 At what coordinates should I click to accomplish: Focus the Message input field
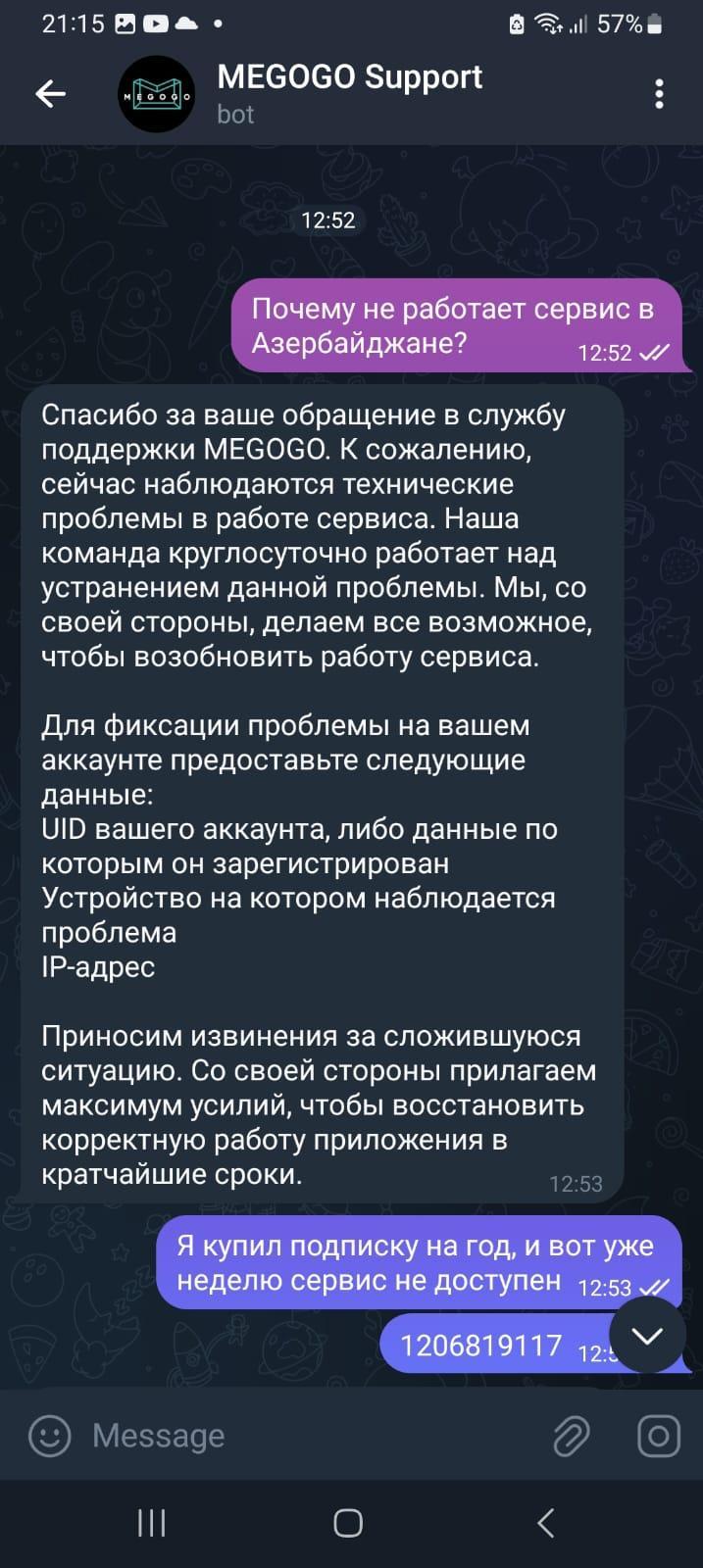tap(314, 1436)
